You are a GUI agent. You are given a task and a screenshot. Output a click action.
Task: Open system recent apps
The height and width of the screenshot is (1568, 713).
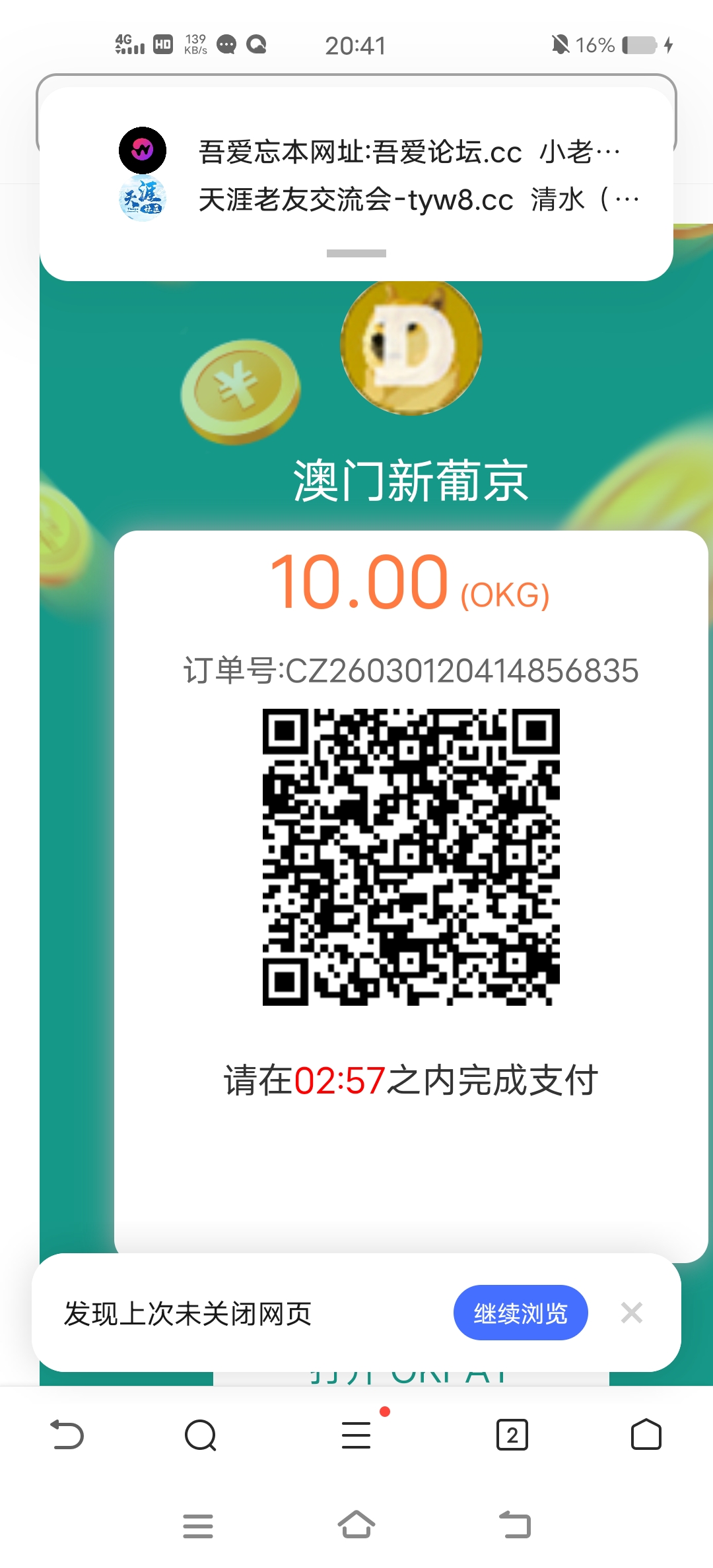tap(198, 1526)
